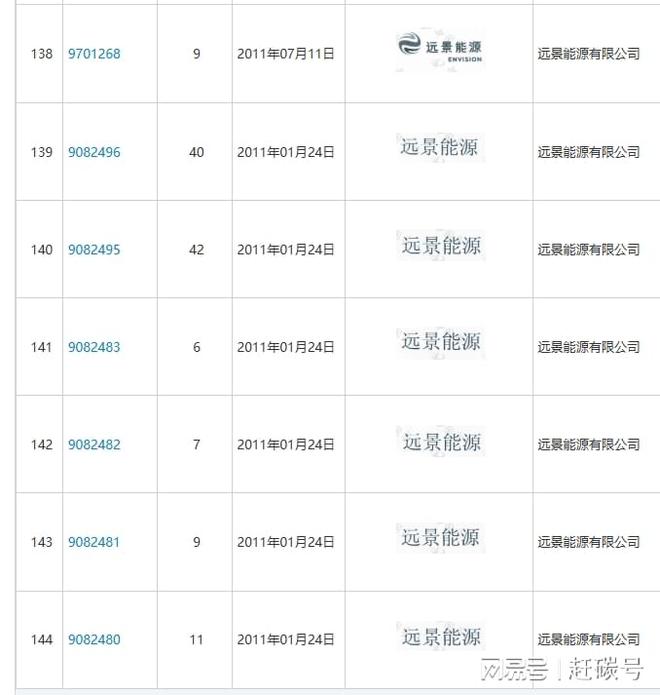Open trademark record 9082495
Image resolution: width=660 pixels, height=695 pixels.
[94, 250]
